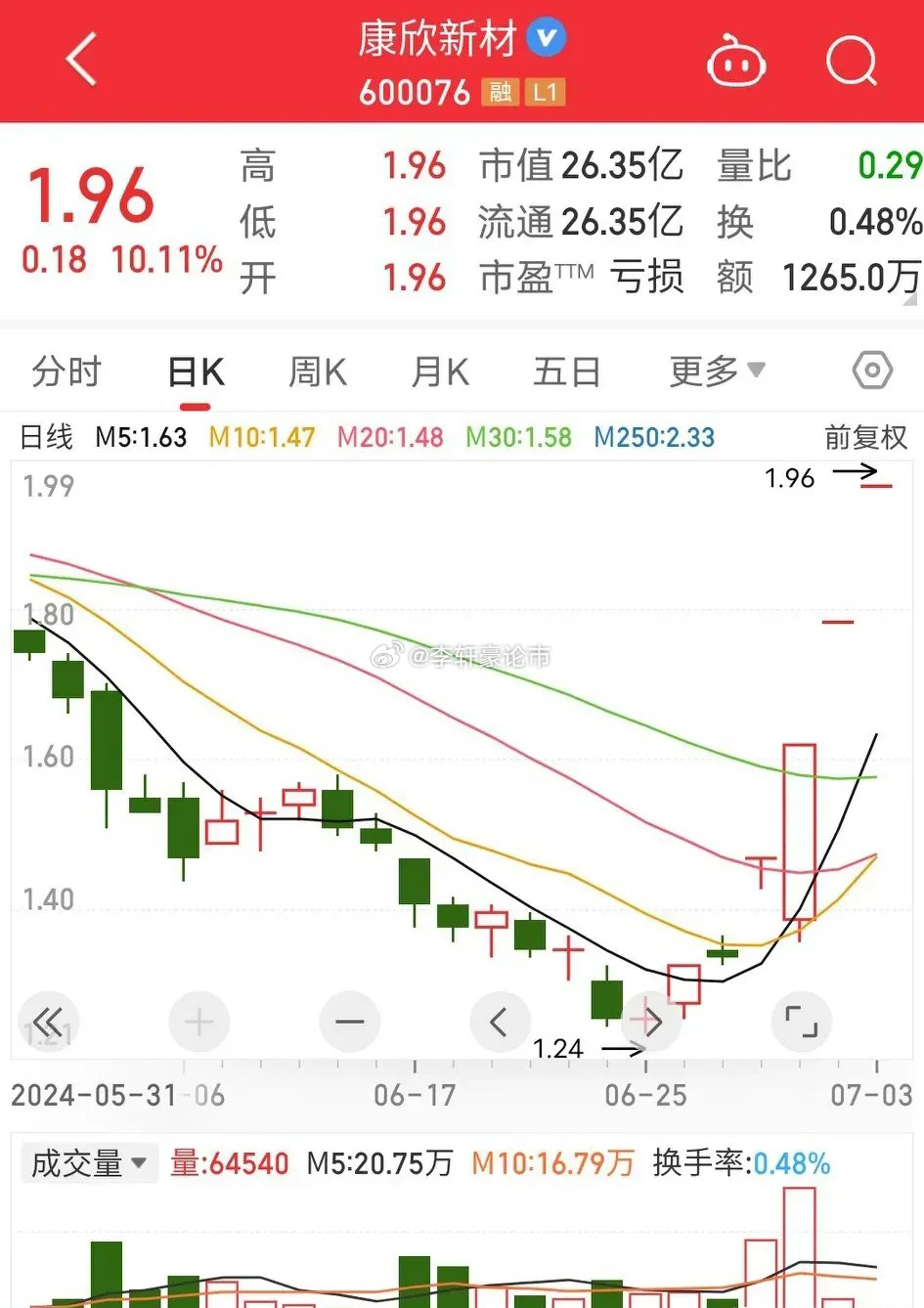The image size is (924, 1308).
Task: Move chart to the next candle
Action: [x=651, y=1023]
